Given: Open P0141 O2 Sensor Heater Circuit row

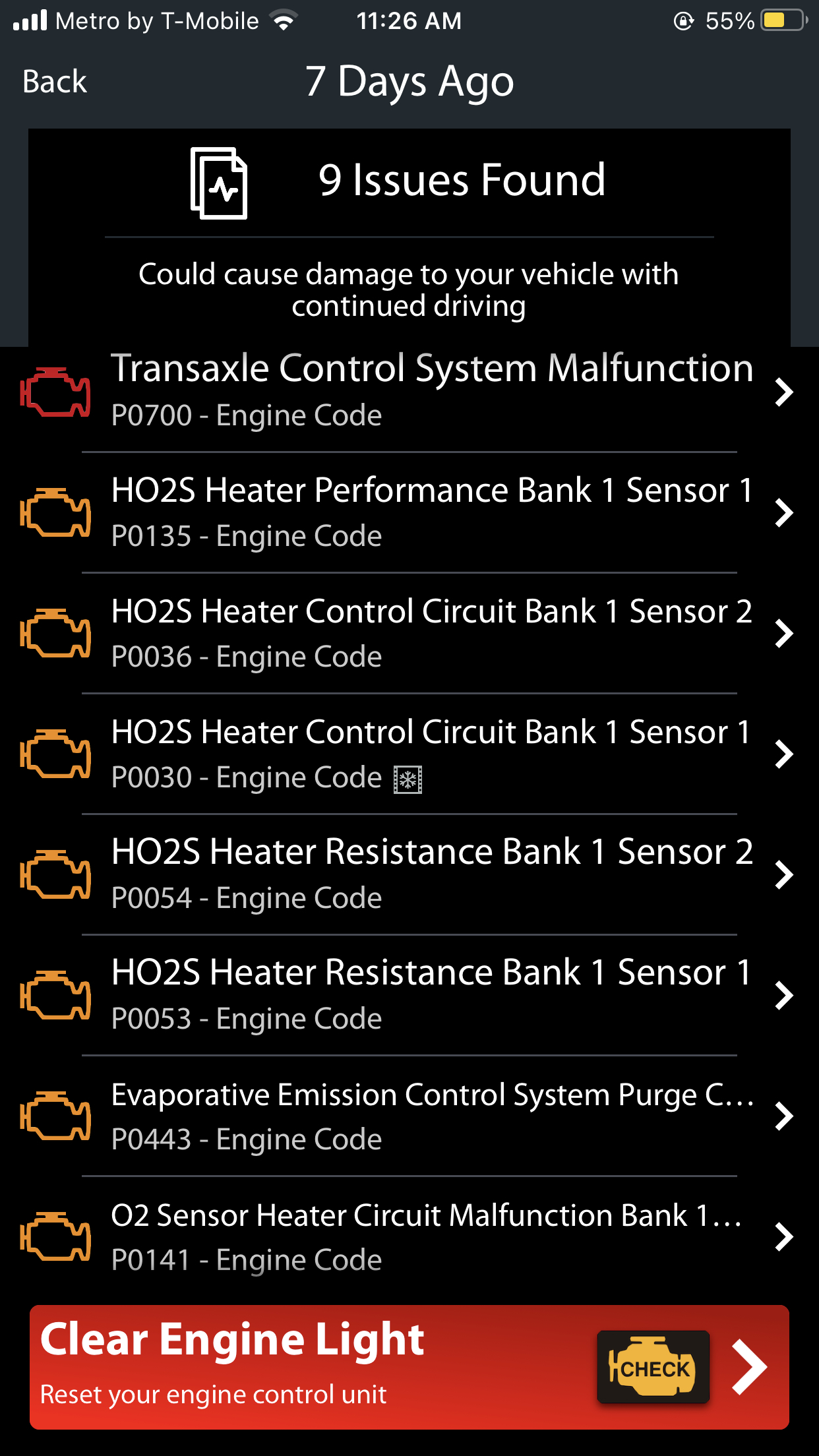Looking at the screenshot, I should 409,1236.
